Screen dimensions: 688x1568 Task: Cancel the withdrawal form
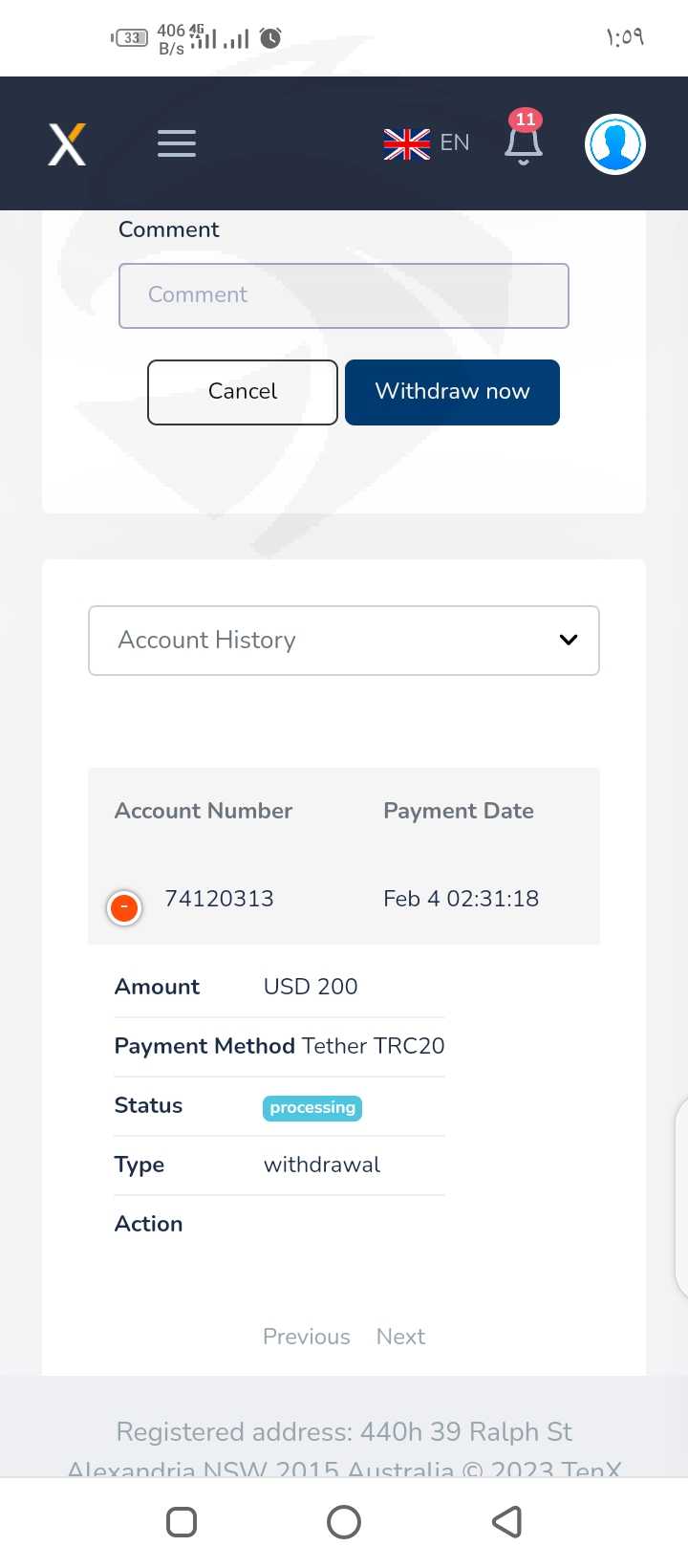click(x=243, y=392)
